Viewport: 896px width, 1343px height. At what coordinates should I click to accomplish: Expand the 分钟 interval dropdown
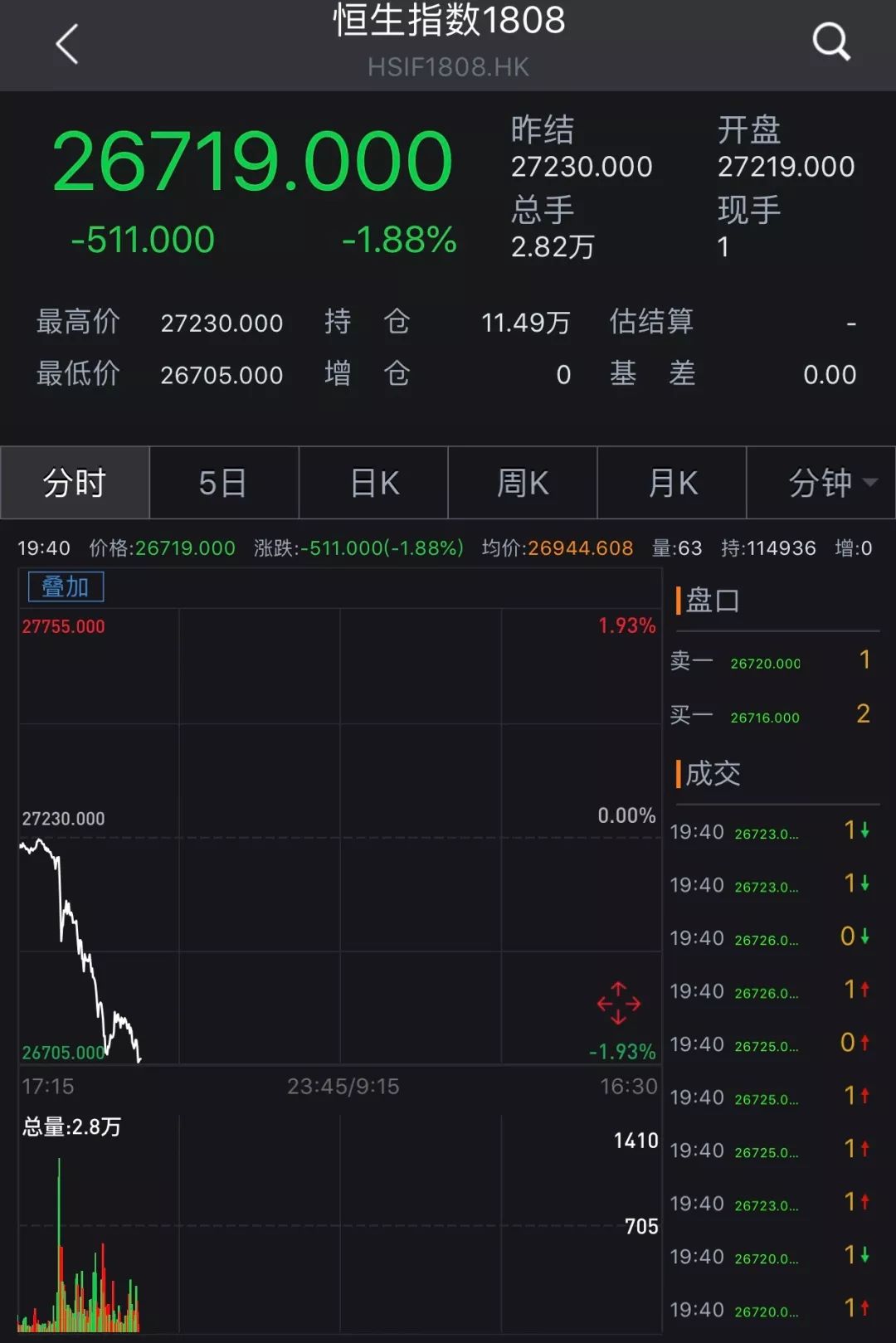click(x=830, y=483)
